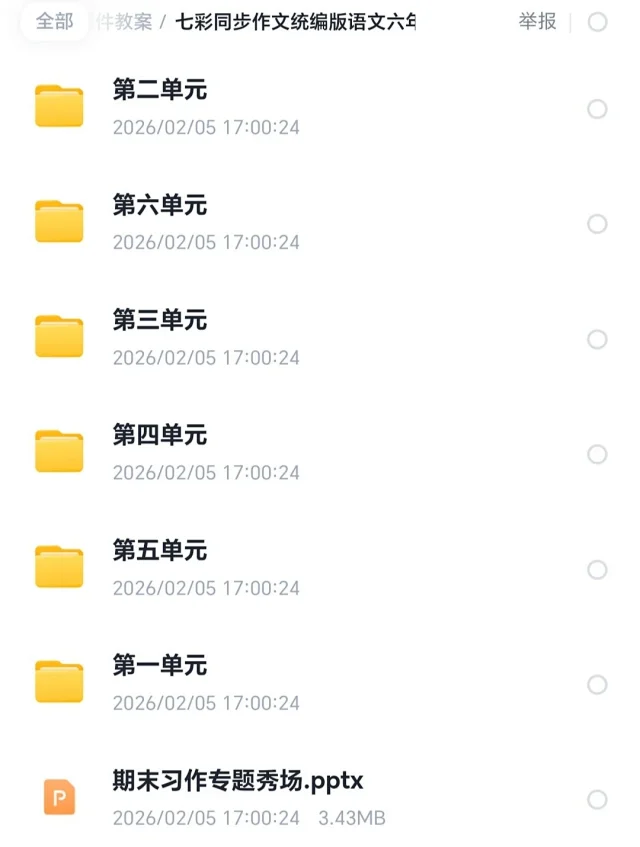
Task: Select the 第一单元 checkbox
Action: 597,684
